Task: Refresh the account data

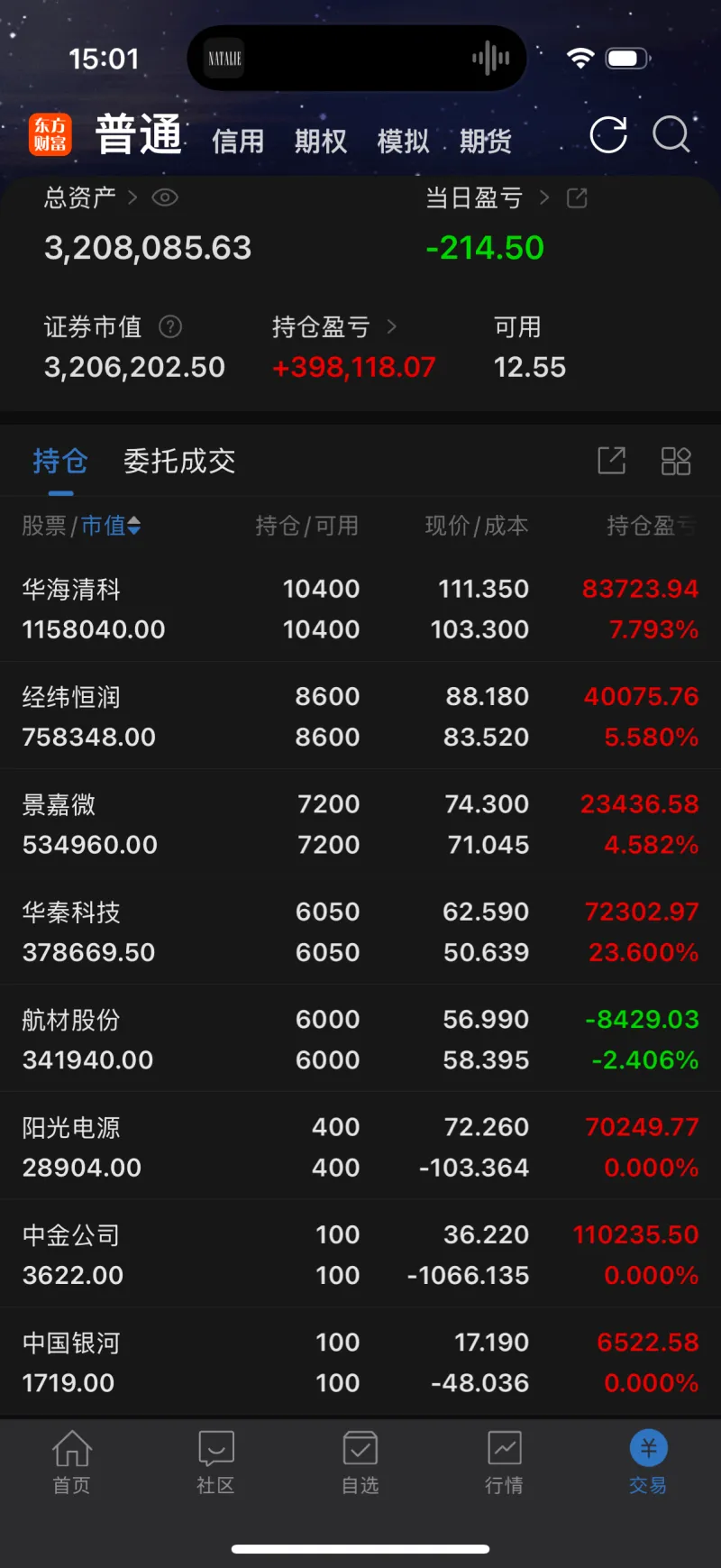Action: pyautogui.click(x=608, y=135)
